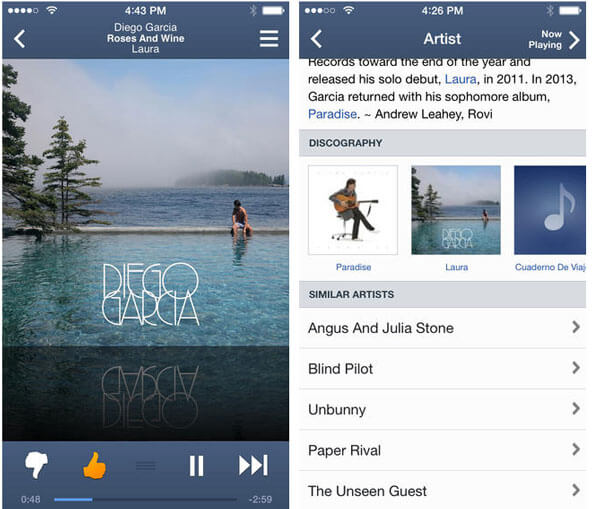Go back from the Artist page
The width and height of the screenshot is (600, 509).
[316, 39]
